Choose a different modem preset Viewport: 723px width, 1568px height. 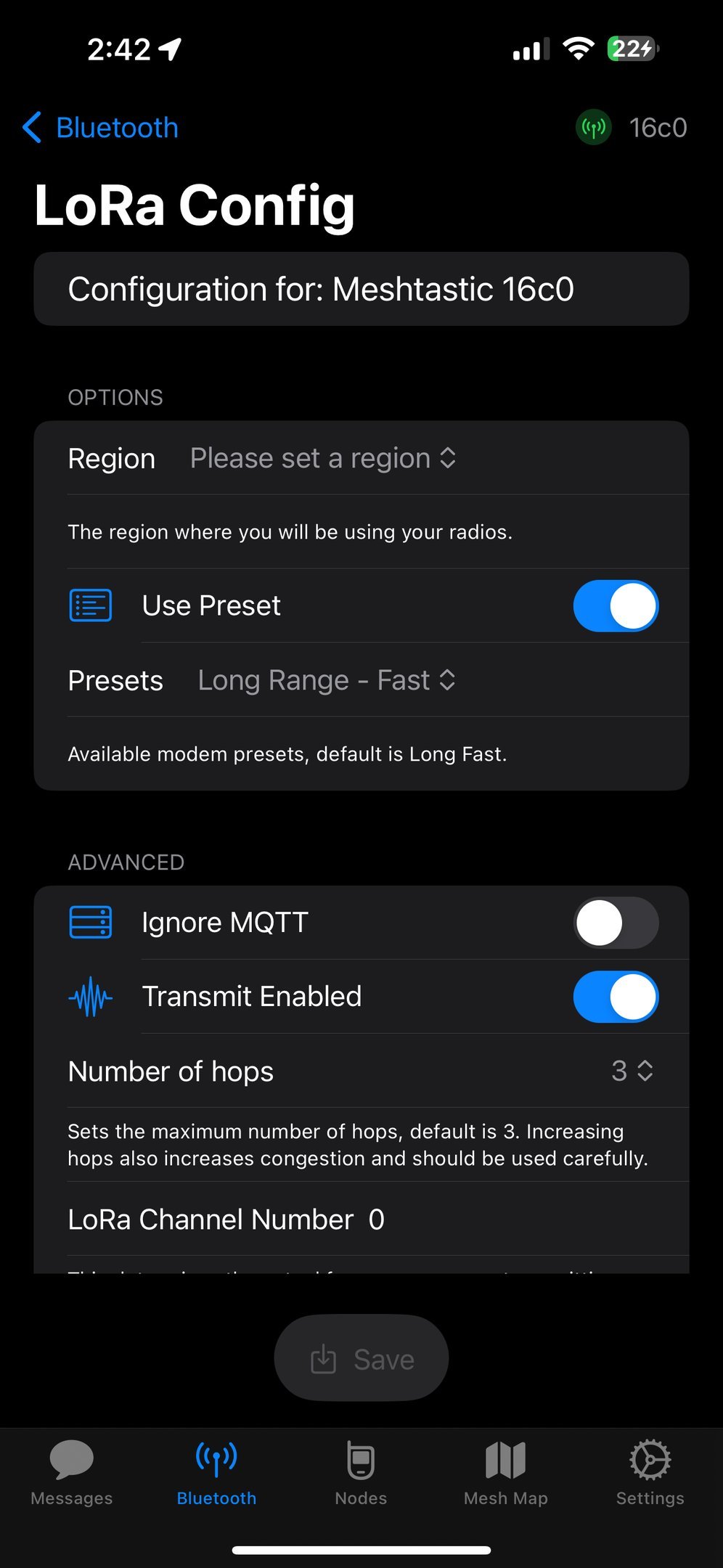(x=327, y=681)
